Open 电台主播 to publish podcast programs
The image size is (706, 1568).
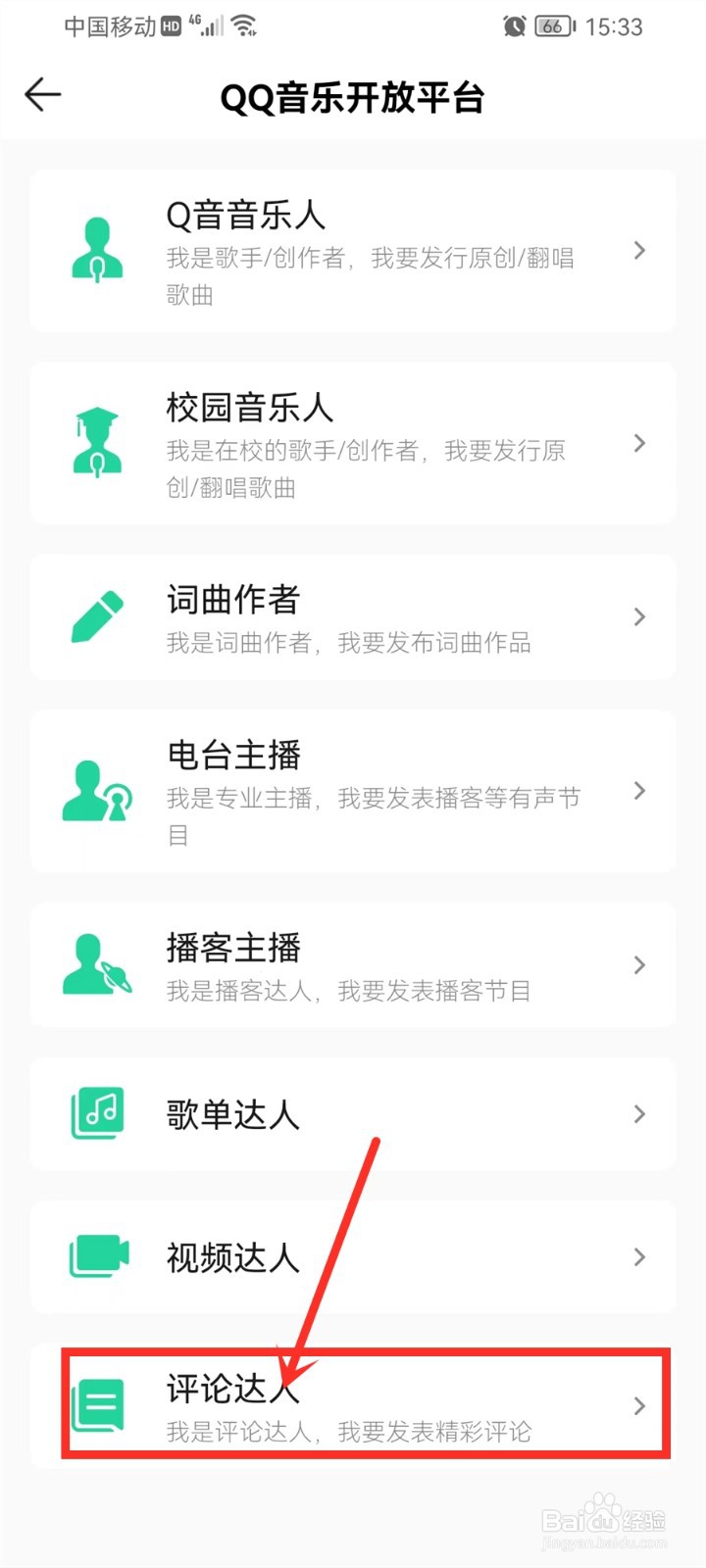point(353,790)
